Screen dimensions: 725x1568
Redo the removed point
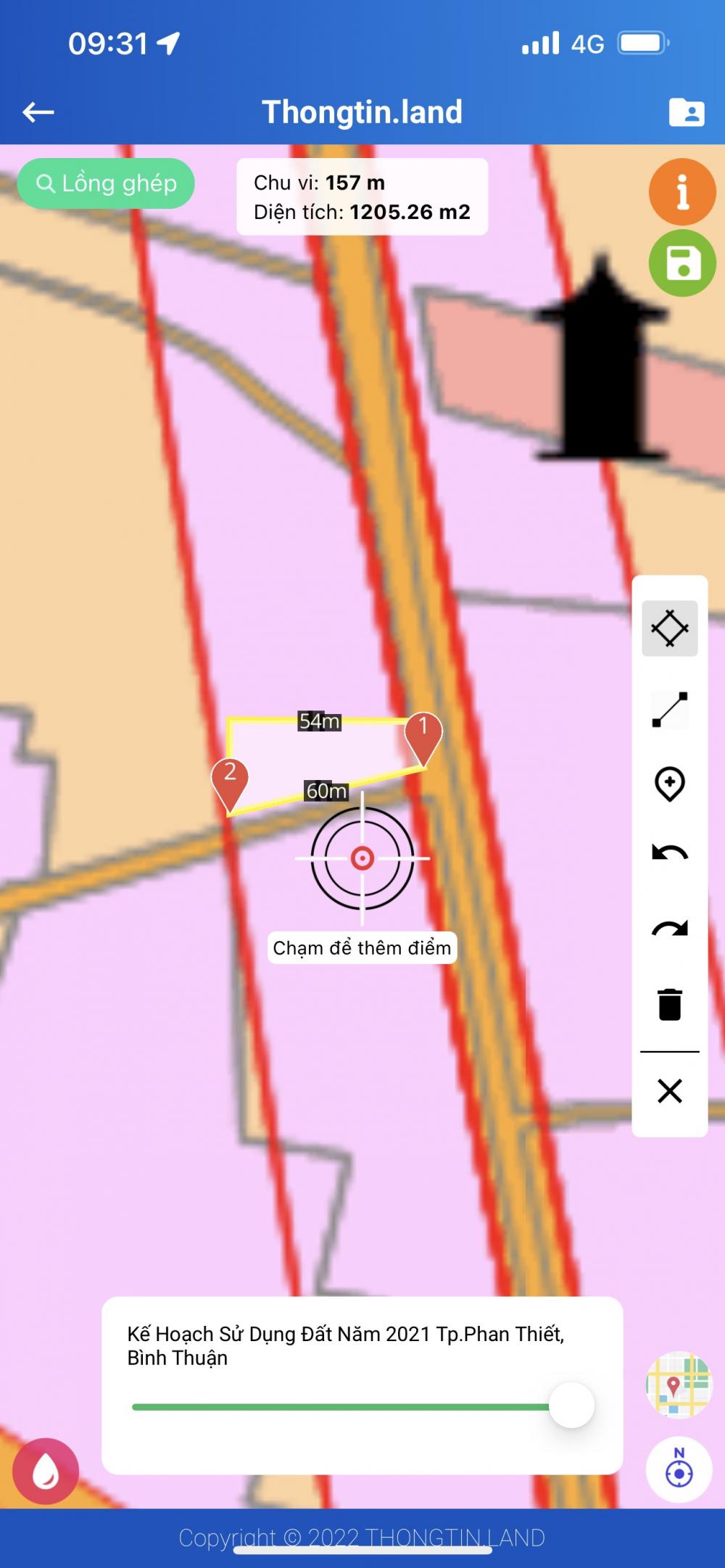[x=670, y=929]
